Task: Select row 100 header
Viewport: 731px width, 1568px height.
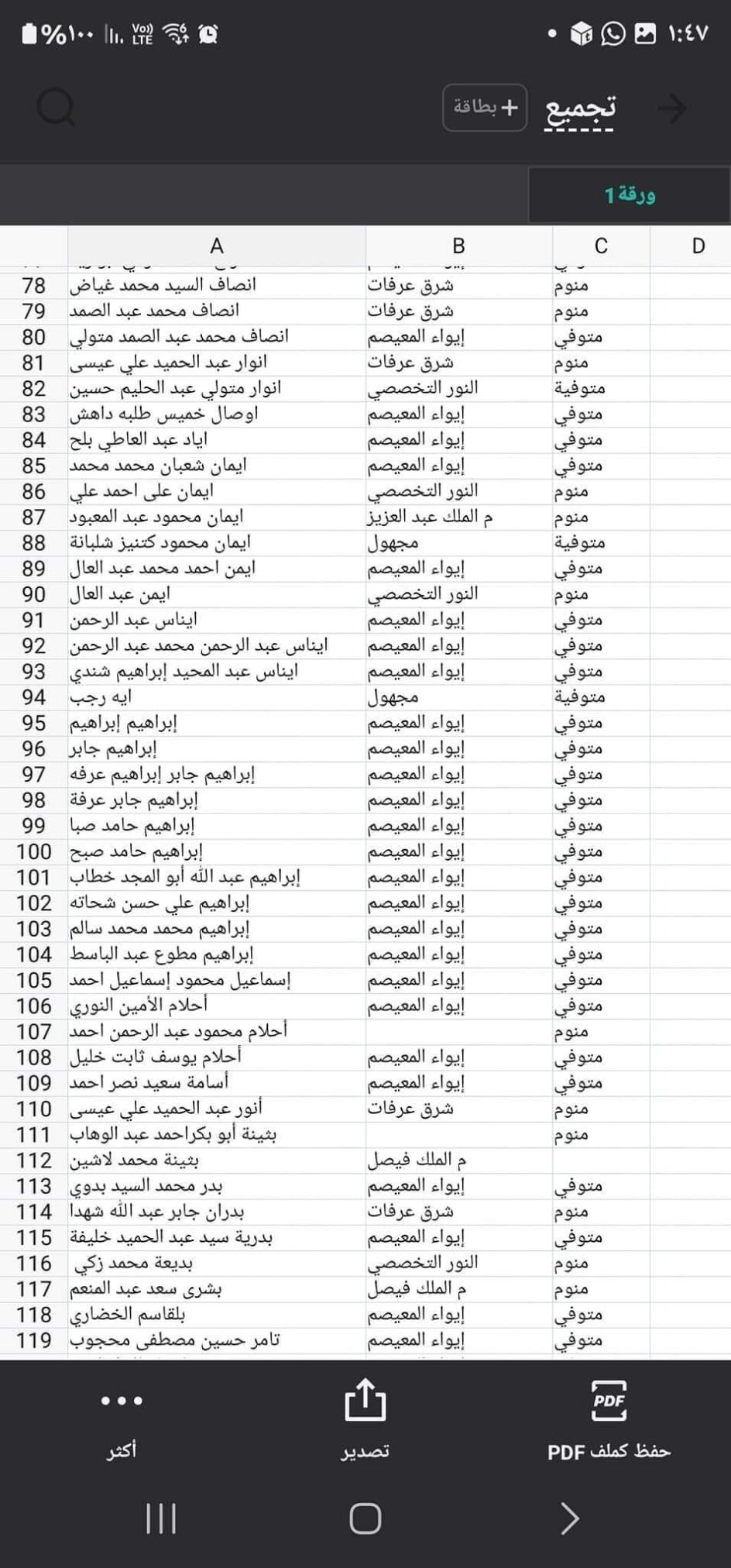Action: (34, 851)
